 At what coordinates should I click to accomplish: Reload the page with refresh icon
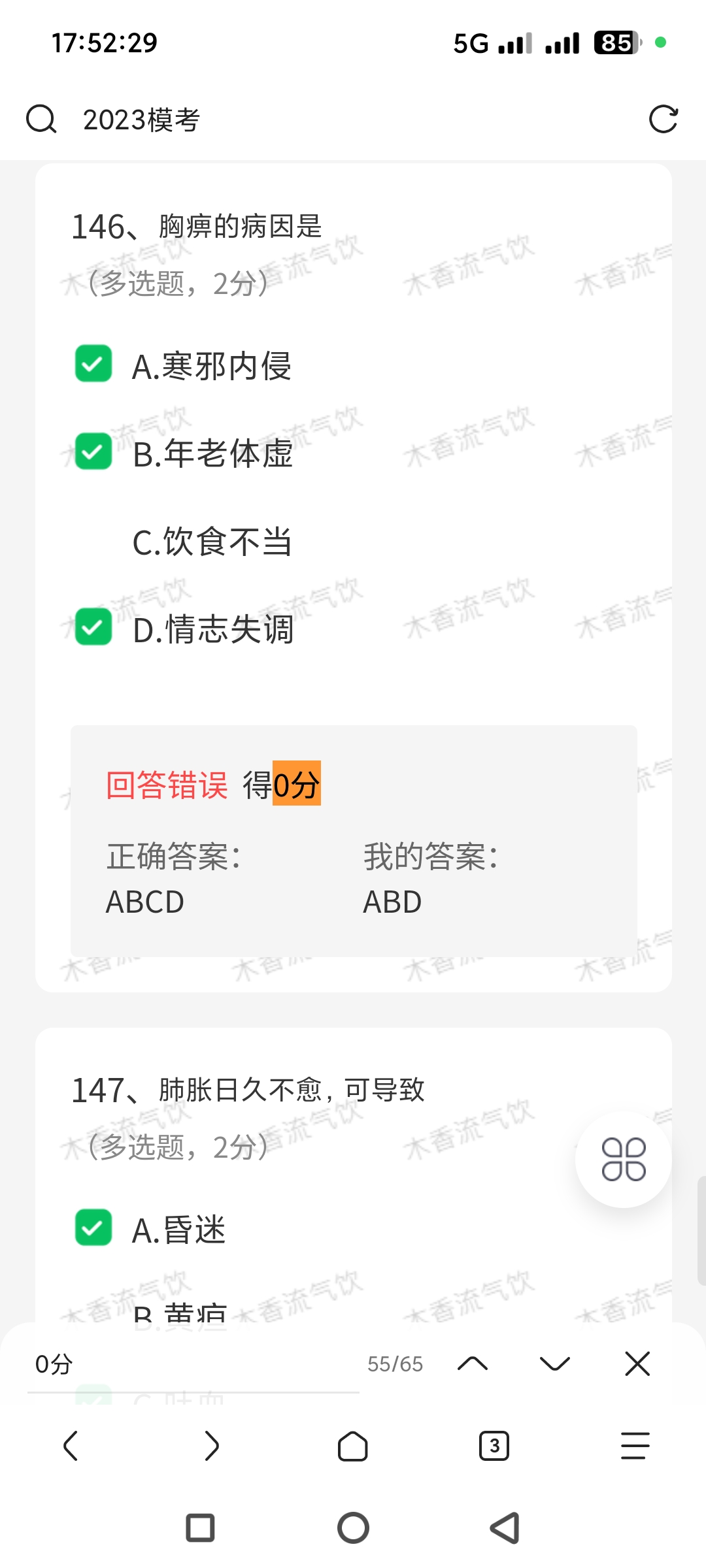click(663, 120)
